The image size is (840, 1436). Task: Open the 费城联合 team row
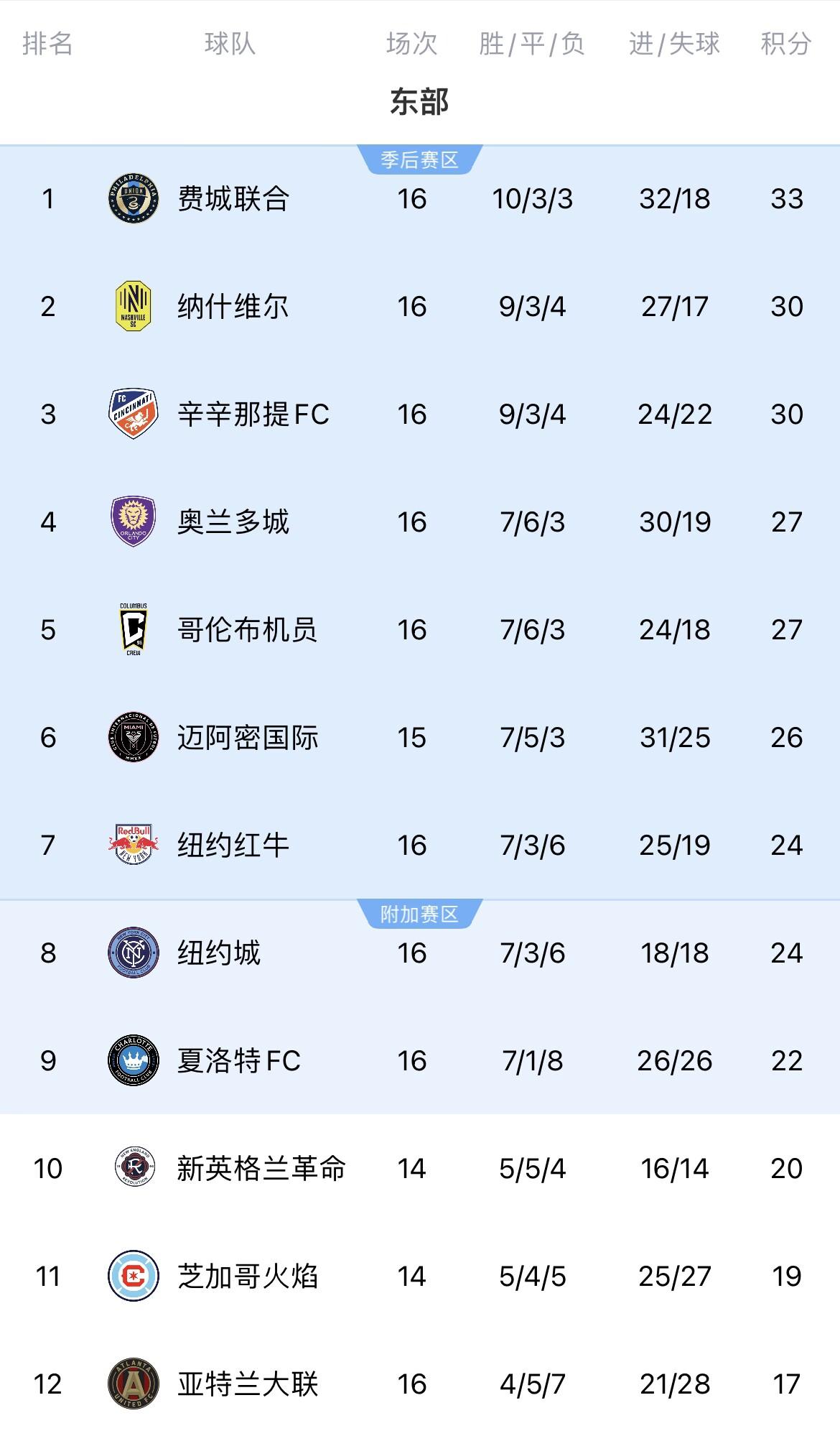click(420, 199)
